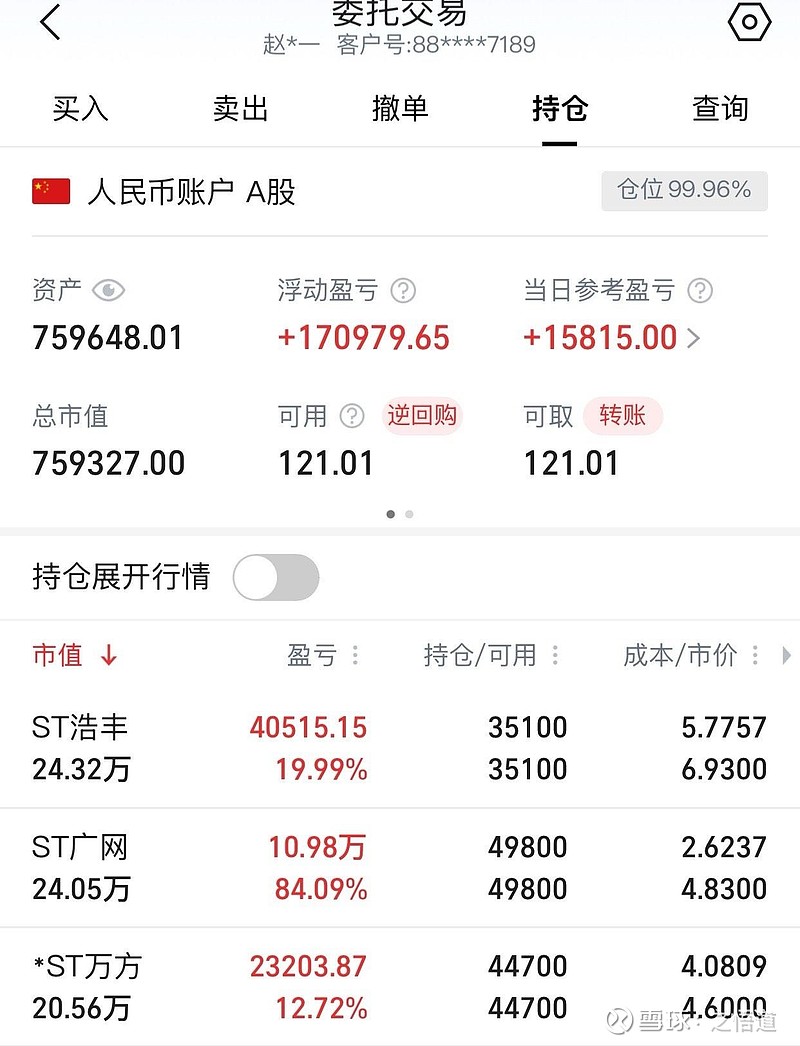Screen dimensions: 800x1046
Task: Switch to the 卖出 tab
Action: [x=240, y=108]
